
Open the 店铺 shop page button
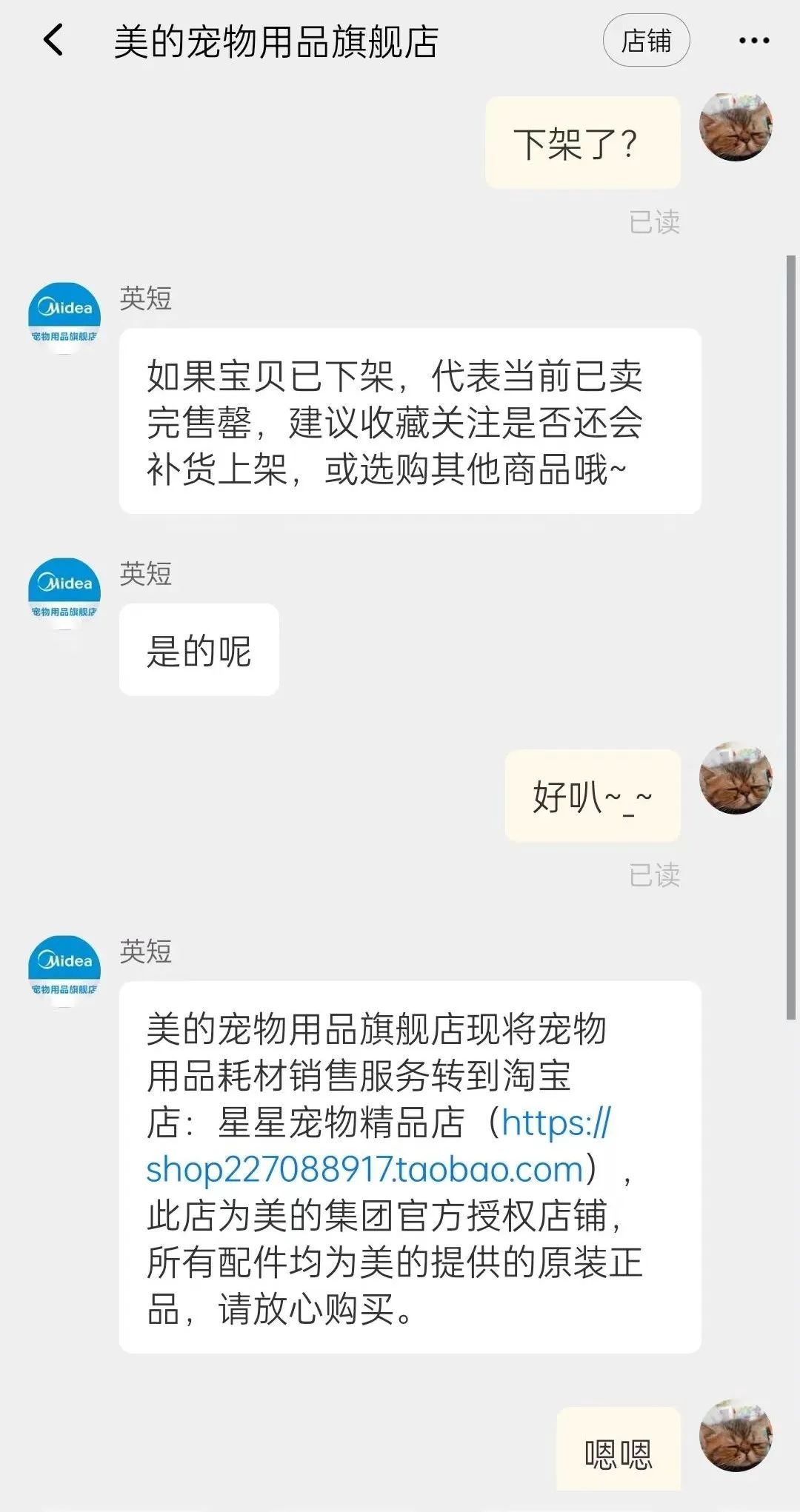[646, 41]
